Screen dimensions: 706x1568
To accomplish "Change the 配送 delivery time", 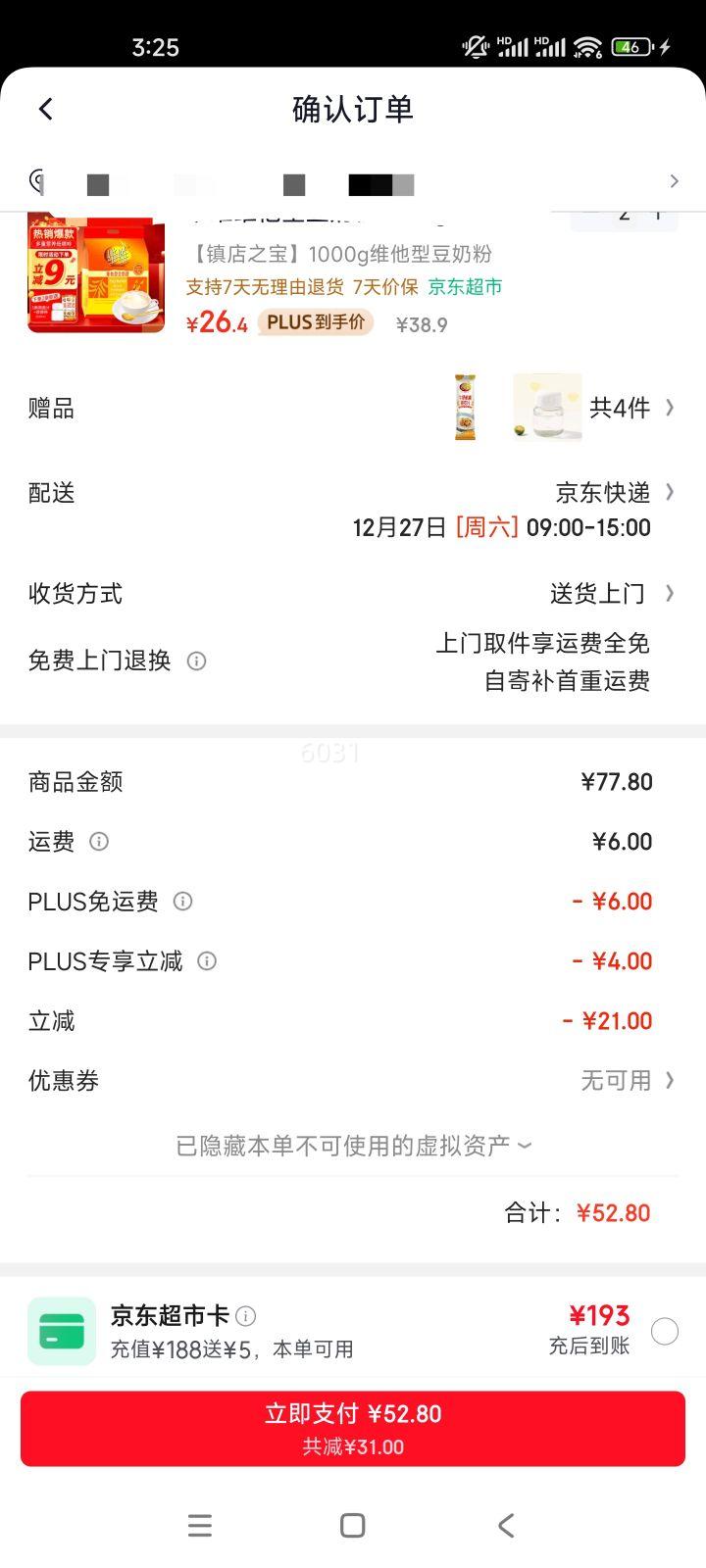I will click(353, 510).
